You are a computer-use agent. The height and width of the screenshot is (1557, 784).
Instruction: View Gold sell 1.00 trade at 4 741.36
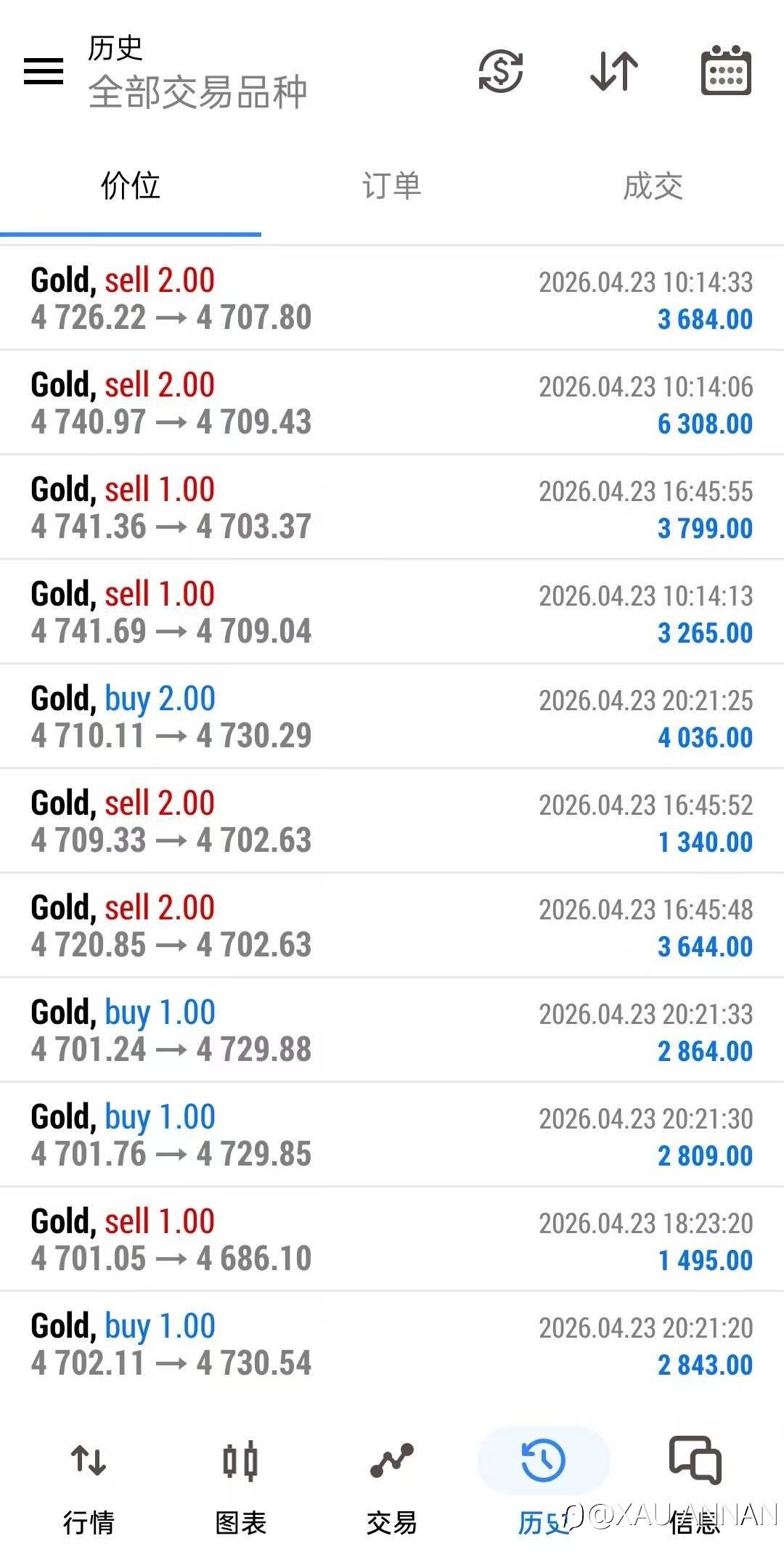click(392, 508)
